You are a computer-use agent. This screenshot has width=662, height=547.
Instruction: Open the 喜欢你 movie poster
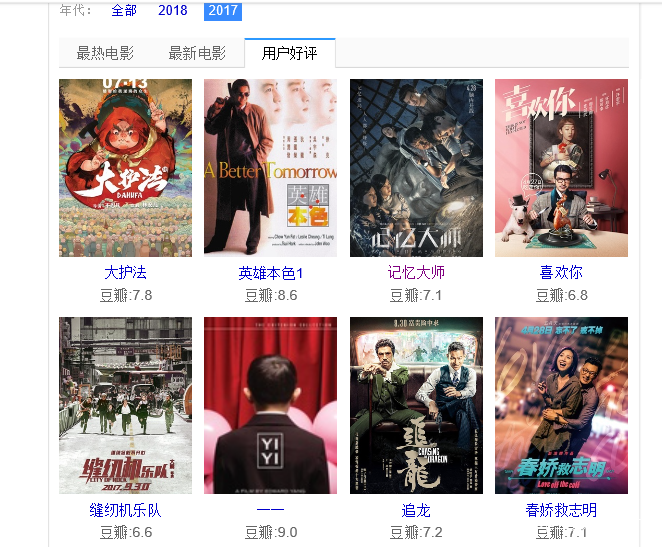561,168
